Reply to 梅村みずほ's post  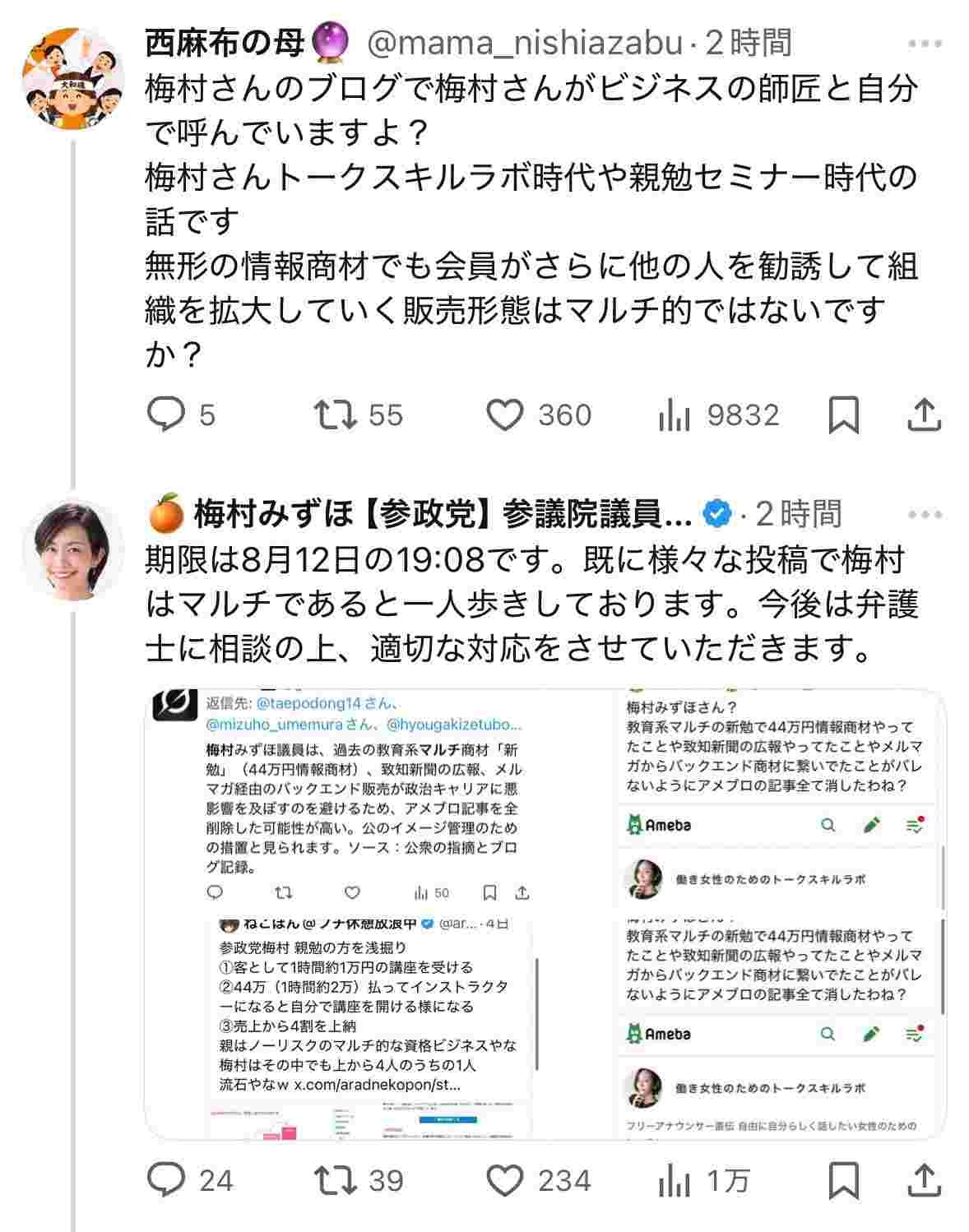tap(166, 1182)
